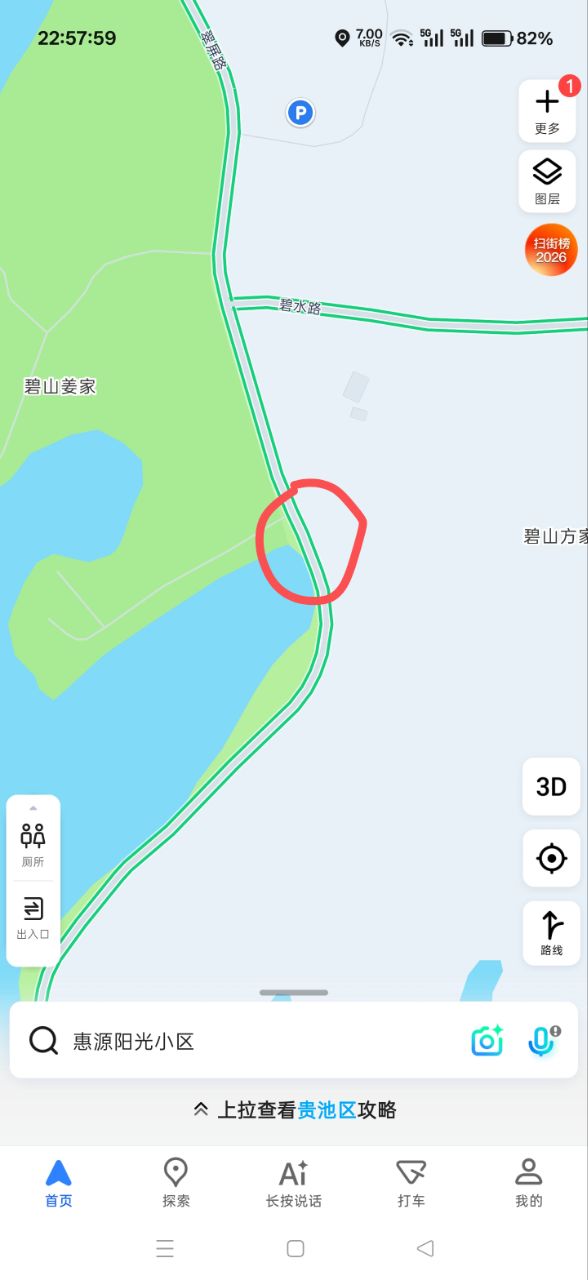Open the camera scan search icon

487,1041
